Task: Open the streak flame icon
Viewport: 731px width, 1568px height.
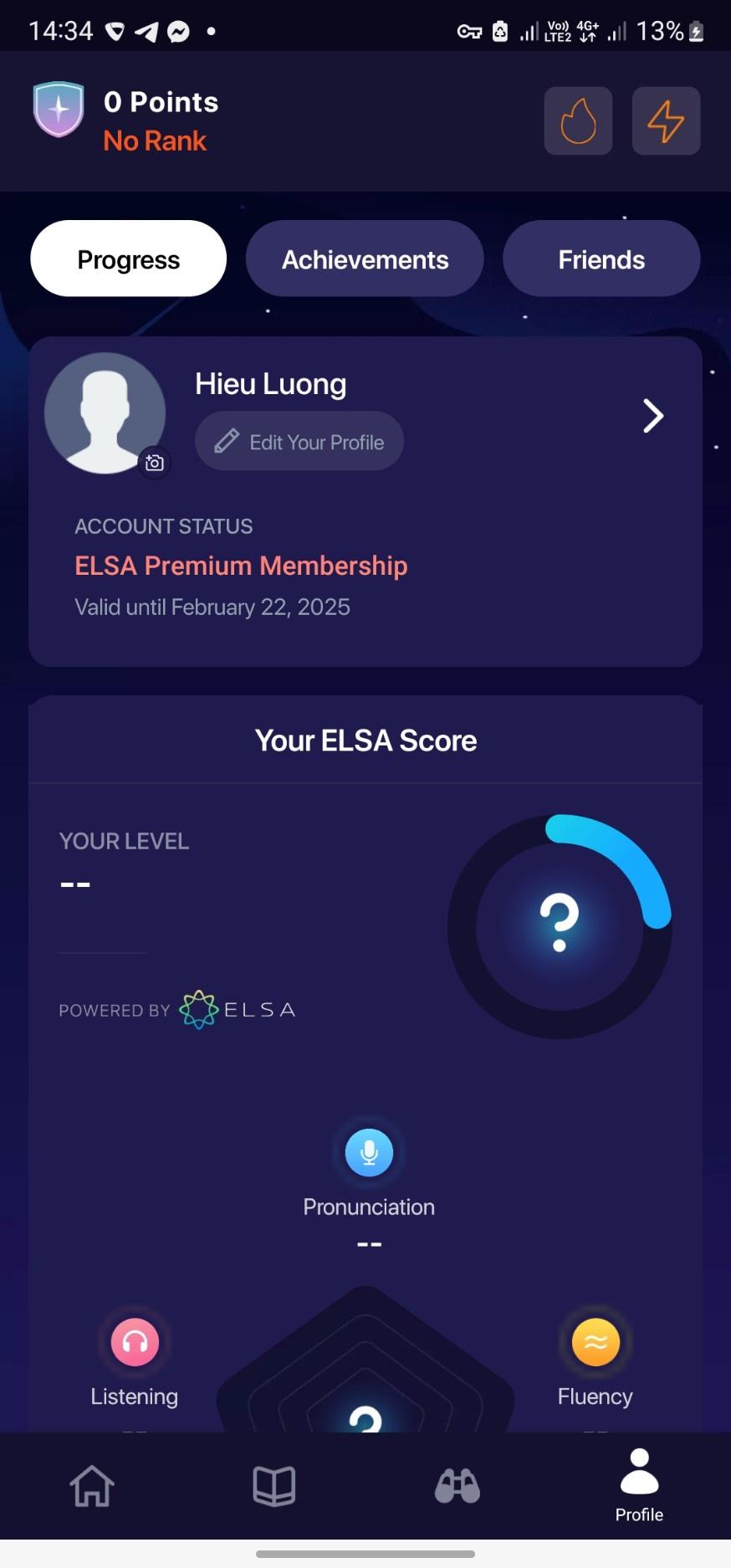Action: coord(578,120)
